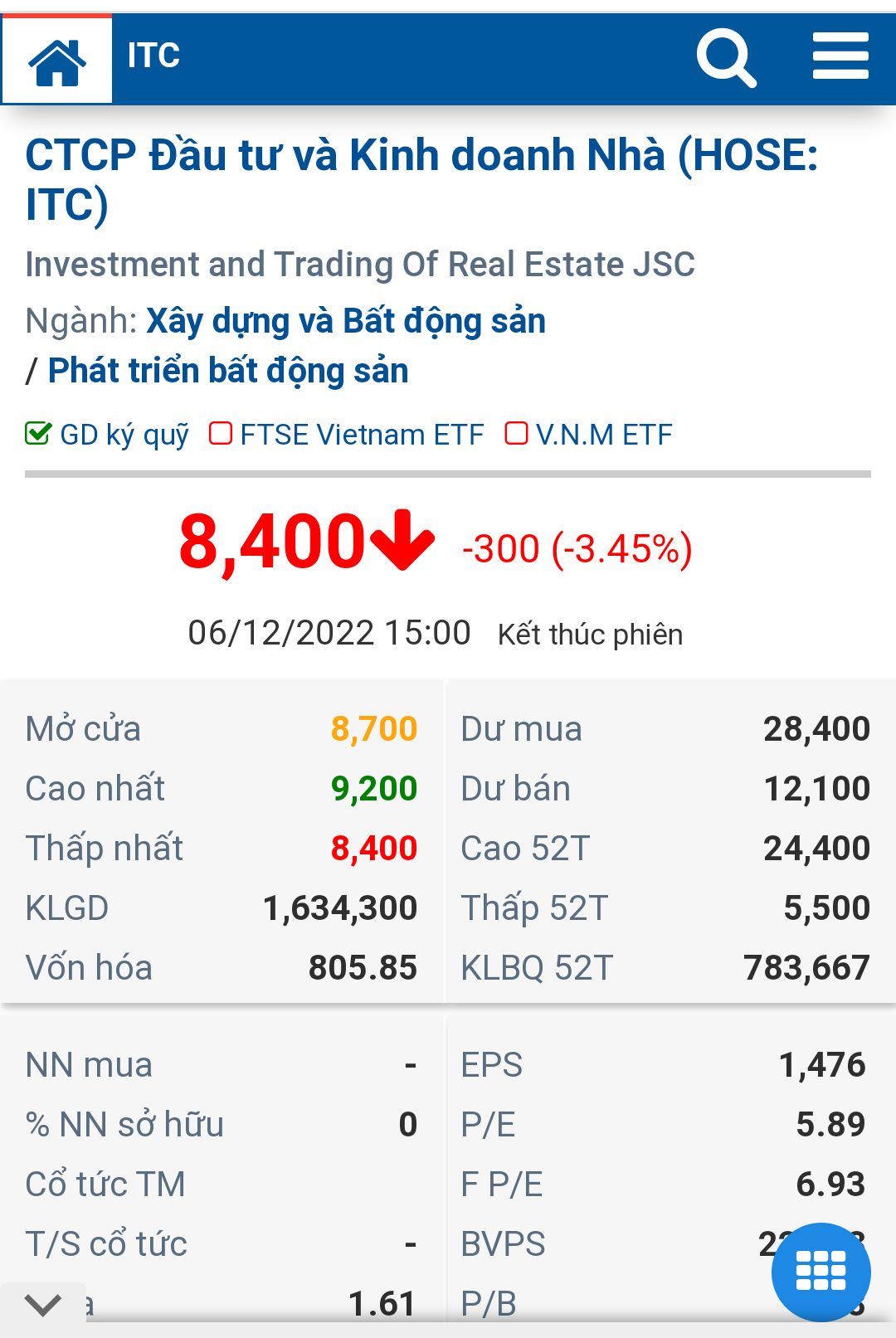Open the Phát triển bất động sản link
Viewport: 896px width, 1338px height.
[x=228, y=371]
